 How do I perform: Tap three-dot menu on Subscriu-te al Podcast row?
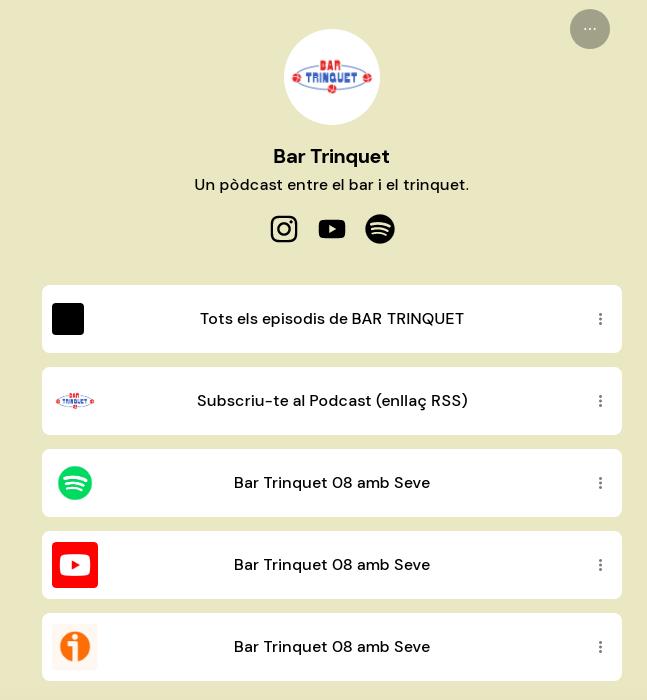click(x=600, y=401)
